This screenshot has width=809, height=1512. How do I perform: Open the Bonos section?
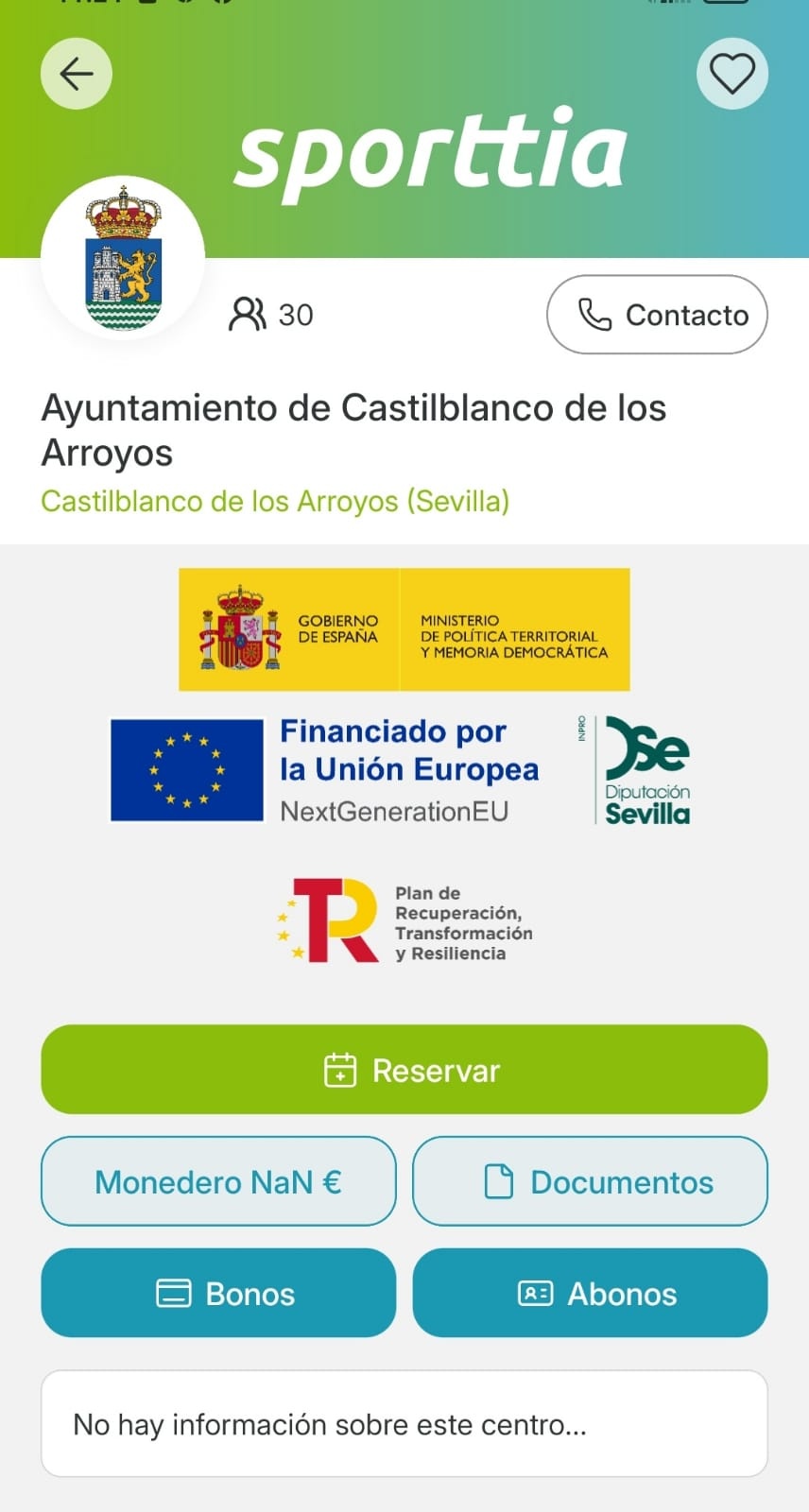tap(218, 1293)
